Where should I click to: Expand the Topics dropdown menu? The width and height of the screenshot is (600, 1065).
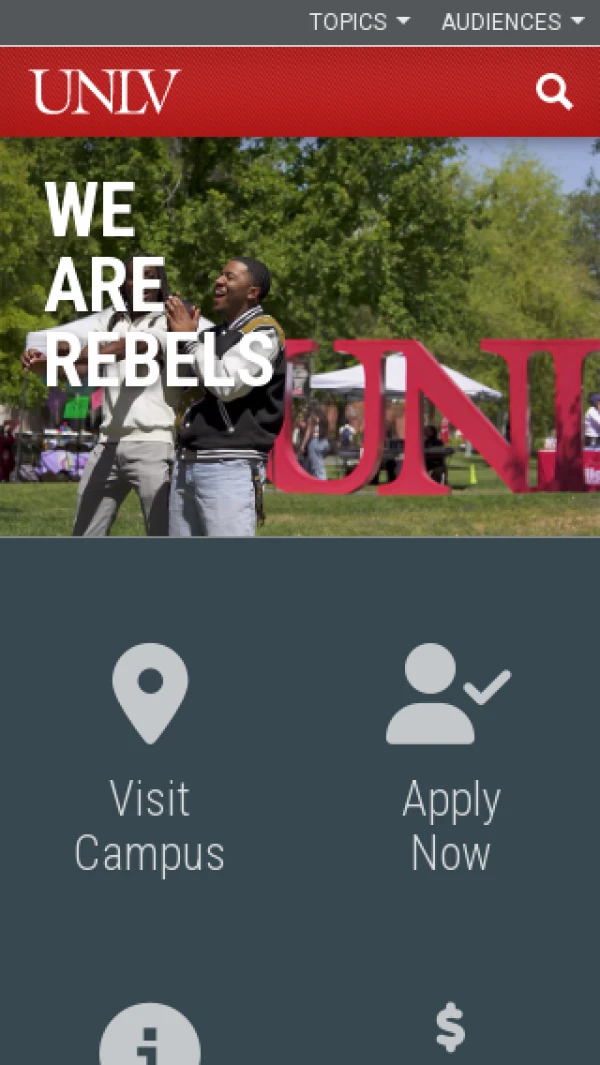tap(359, 22)
